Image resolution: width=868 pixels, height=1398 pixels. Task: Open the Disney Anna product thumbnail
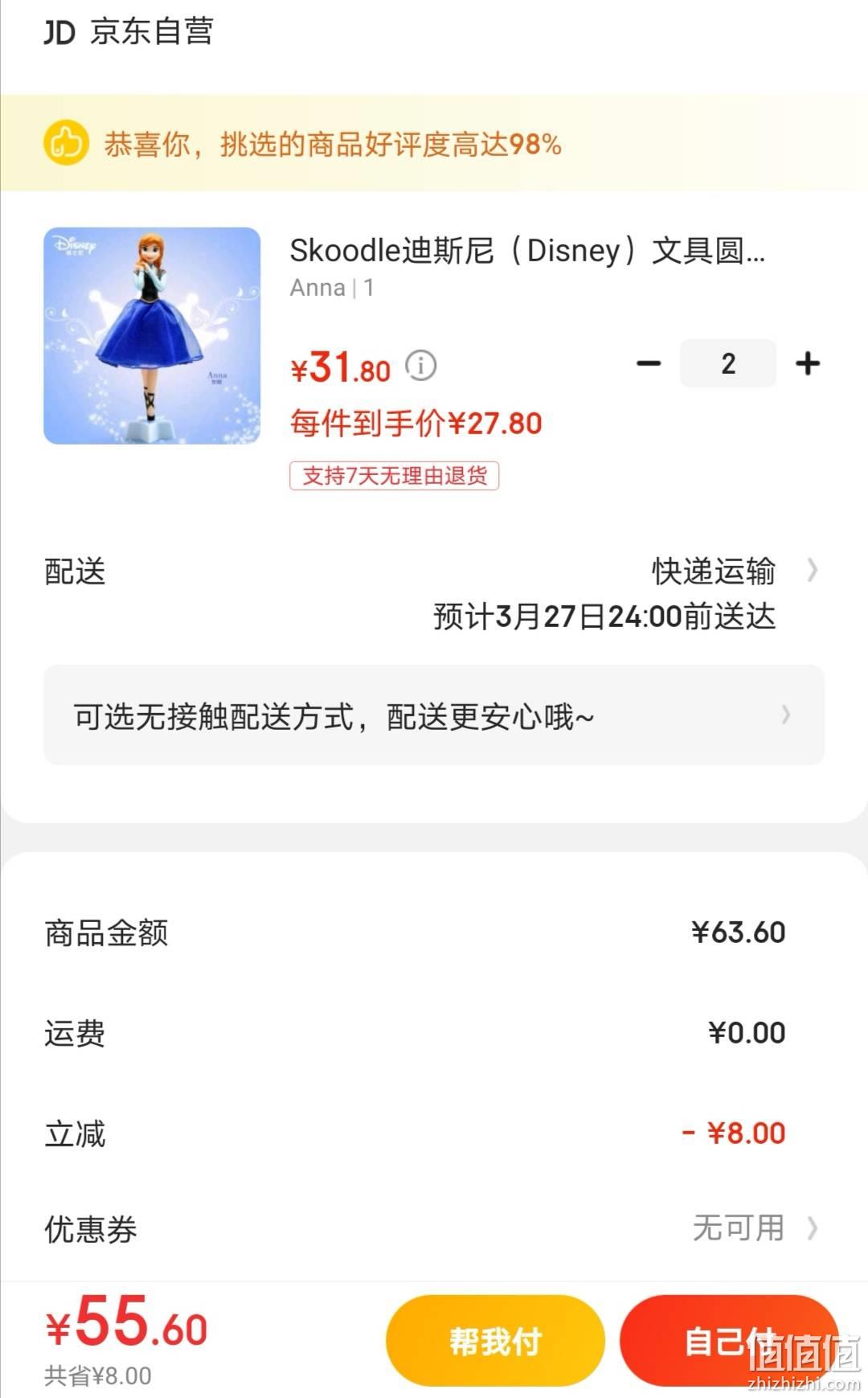(152, 336)
